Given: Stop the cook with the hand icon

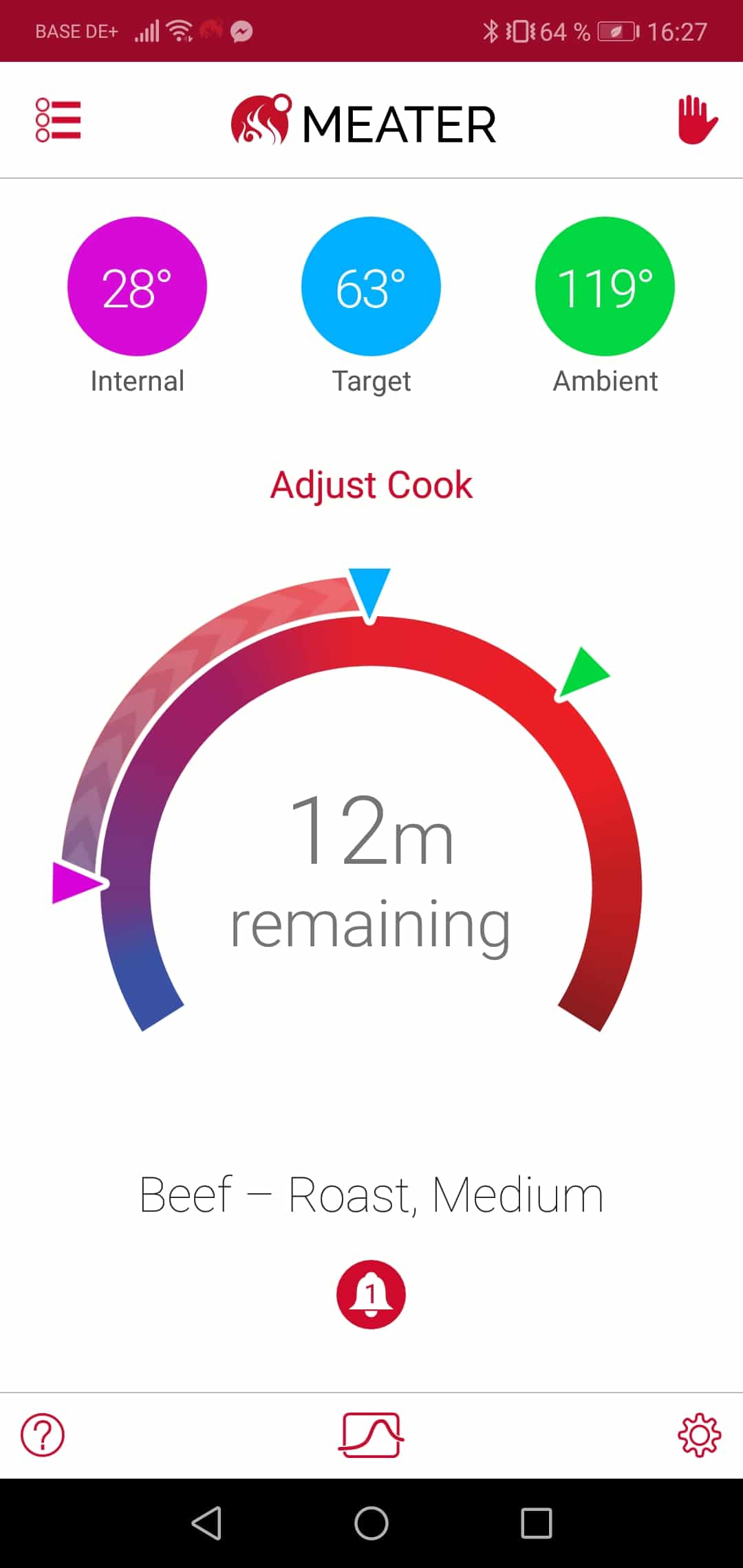Looking at the screenshot, I should [697, 120].
